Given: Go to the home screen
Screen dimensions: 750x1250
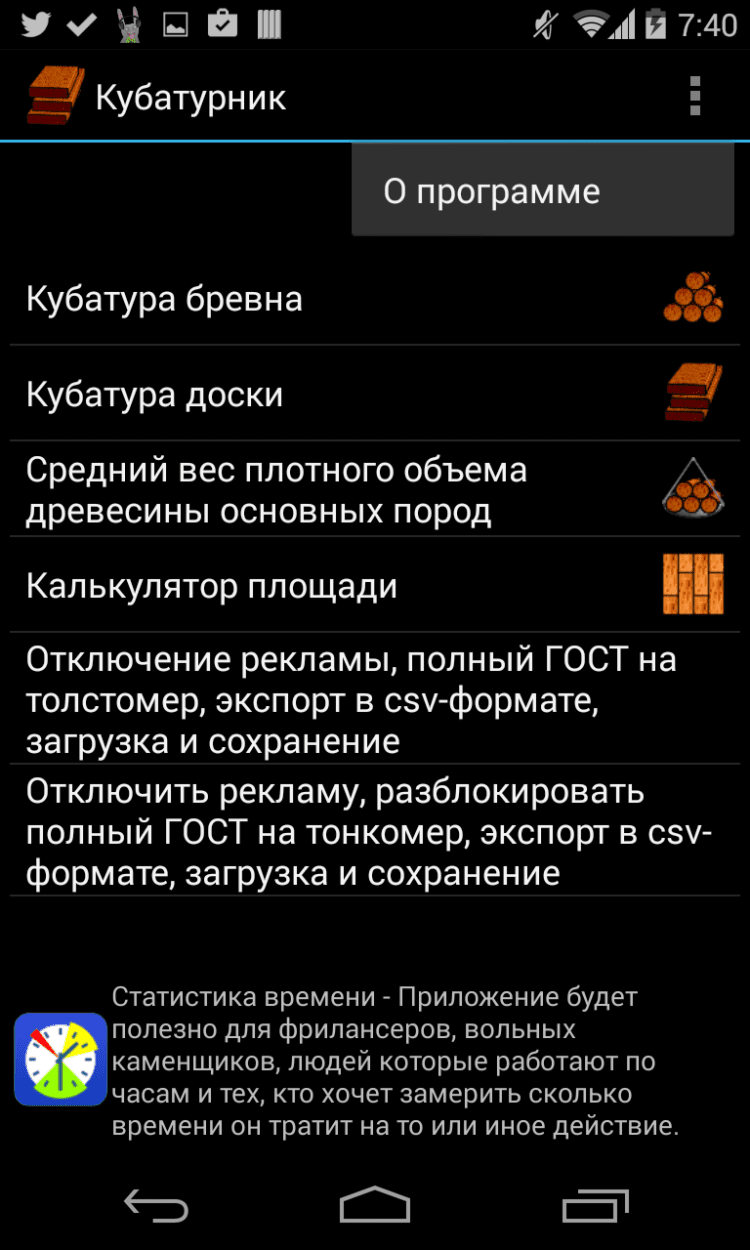Looking at the screenshot, I should (375, 1205).
